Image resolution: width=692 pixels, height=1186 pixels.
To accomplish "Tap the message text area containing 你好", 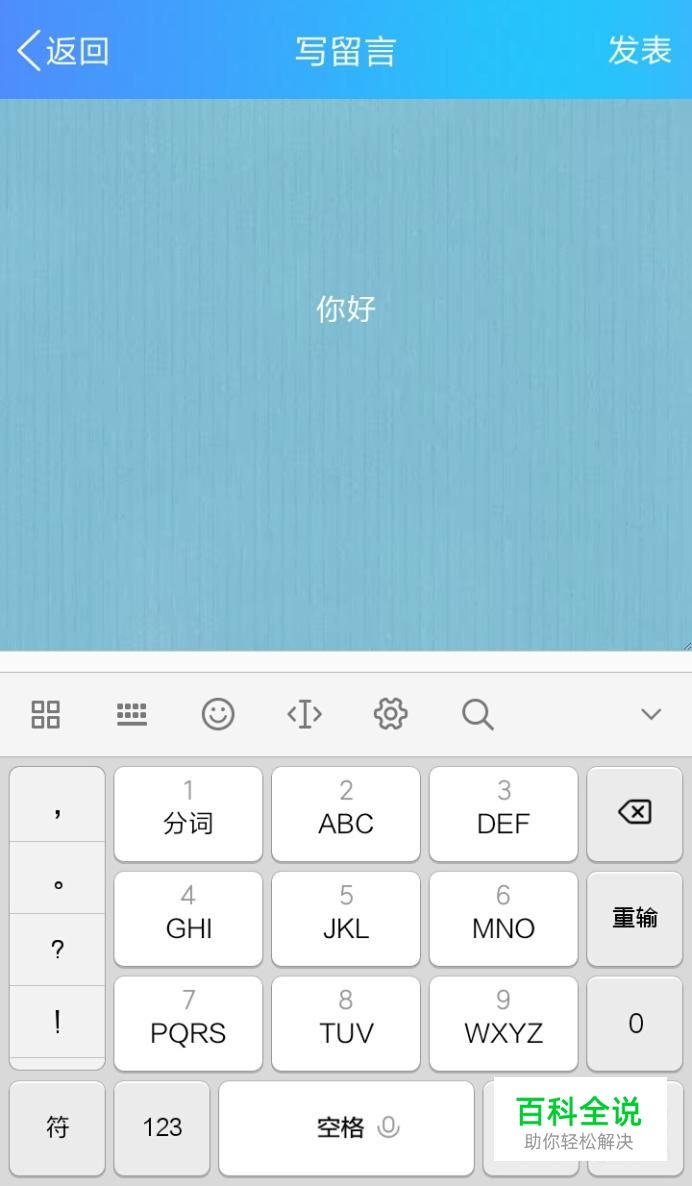I will pyautogui.click(x=346, y=375).
